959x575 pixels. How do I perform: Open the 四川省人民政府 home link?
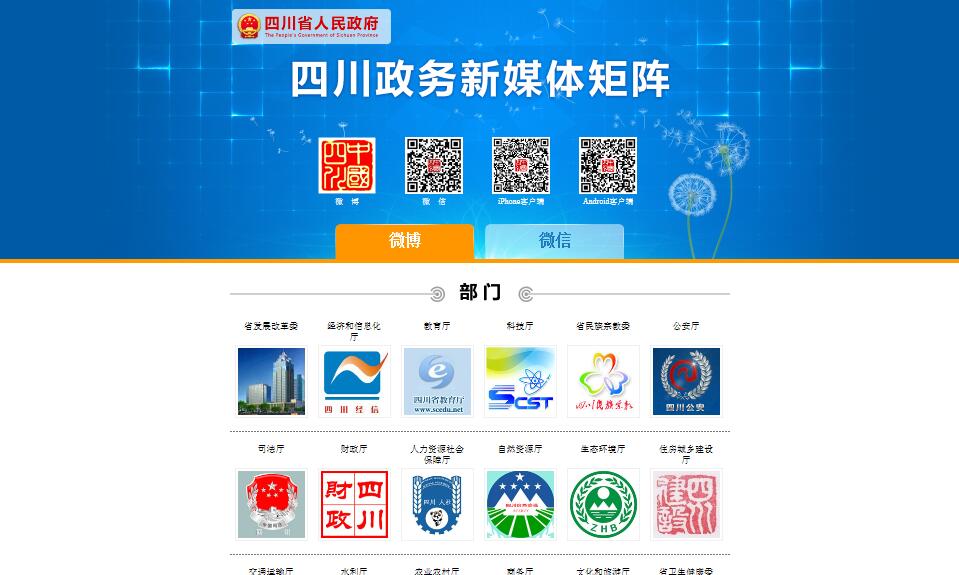(311, 26)
